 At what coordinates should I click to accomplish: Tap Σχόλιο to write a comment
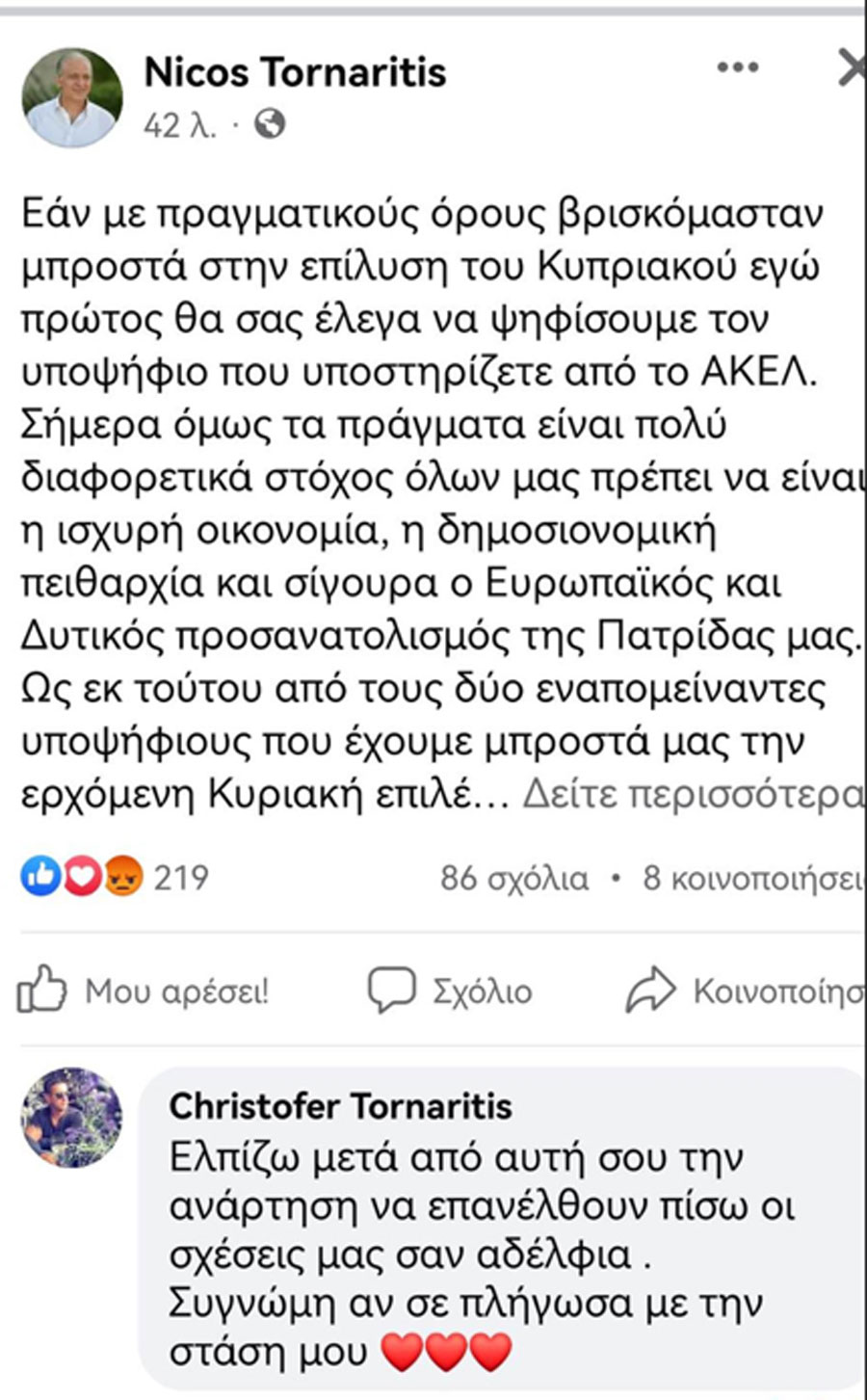(450, 991)
